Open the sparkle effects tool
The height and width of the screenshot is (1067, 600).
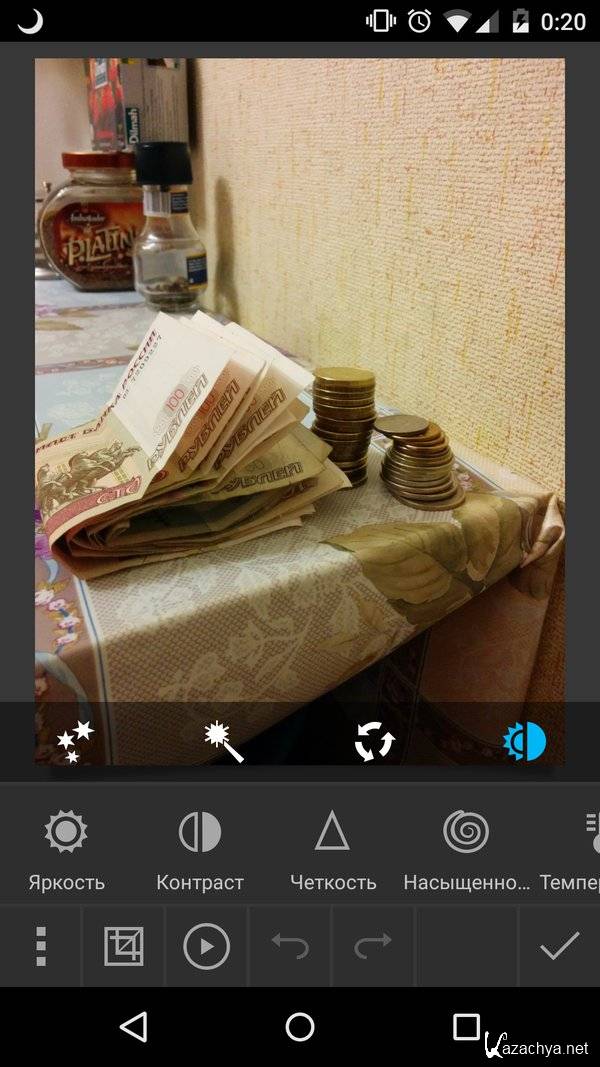74,742
